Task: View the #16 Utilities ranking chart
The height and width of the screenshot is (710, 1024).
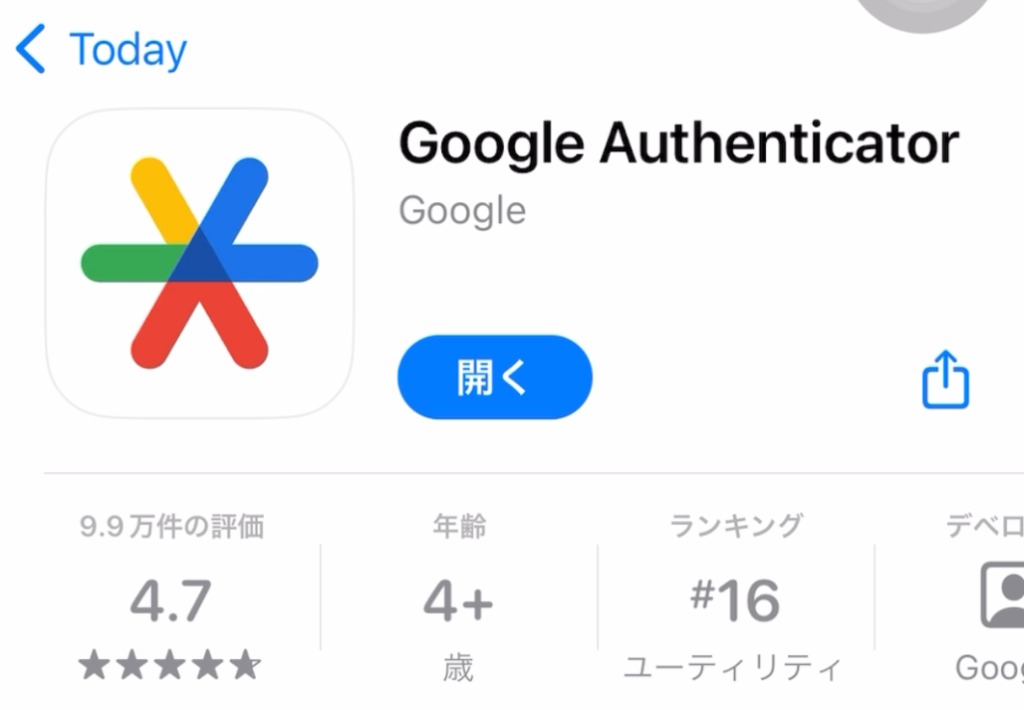Action: [735, 600]
